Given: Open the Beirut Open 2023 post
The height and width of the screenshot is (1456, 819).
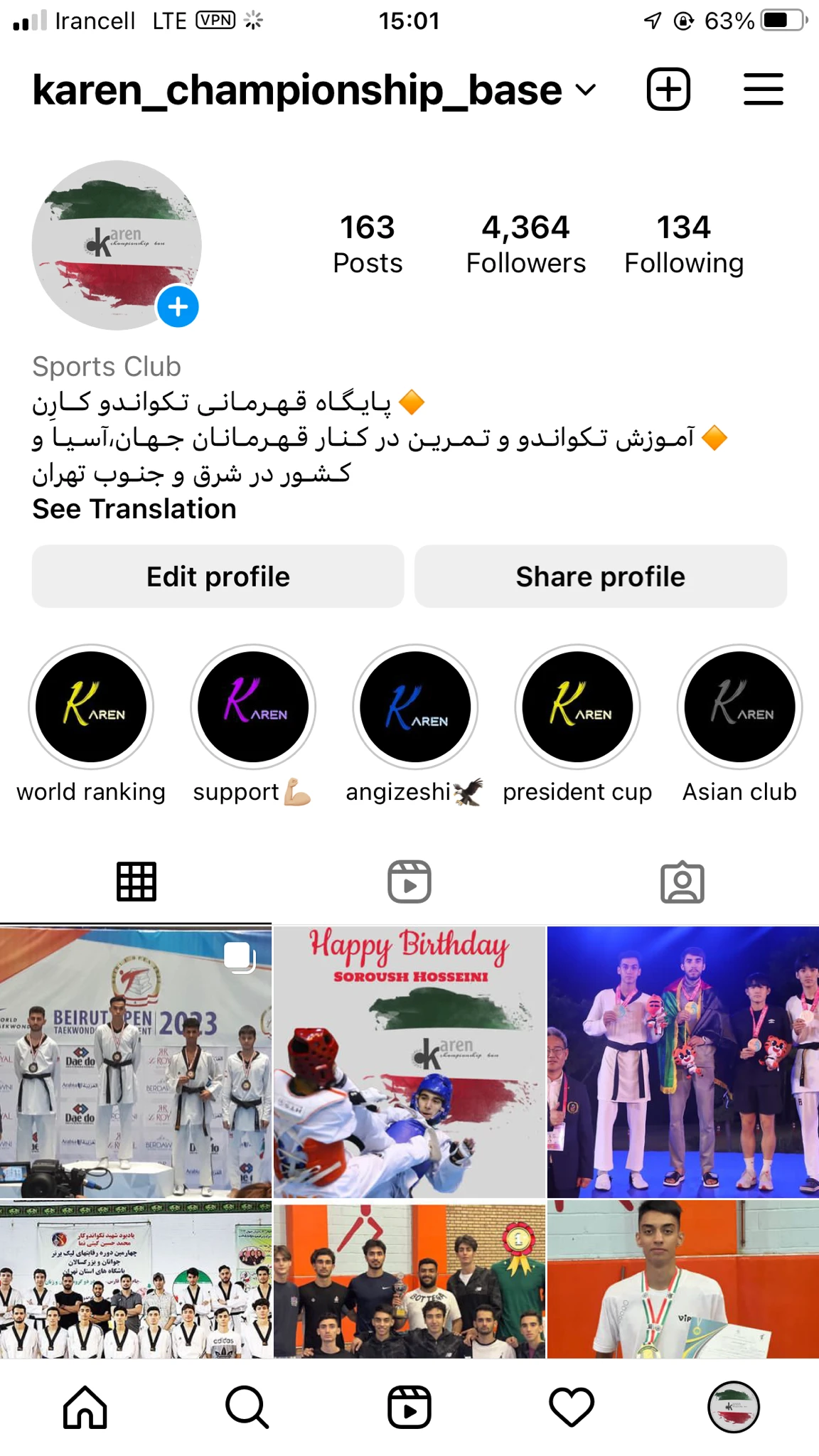Looking at the screenshot, I should [136, 1061].
